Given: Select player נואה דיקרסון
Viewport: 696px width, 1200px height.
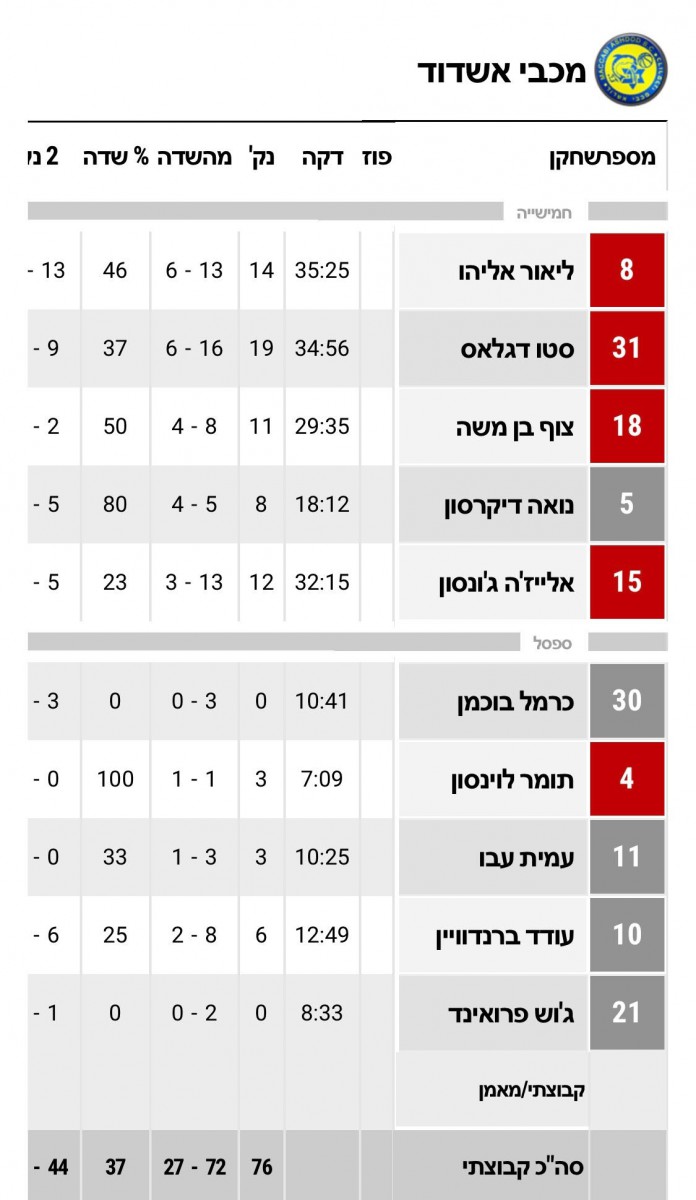Looking at the screenshot, I should [509, 505].
